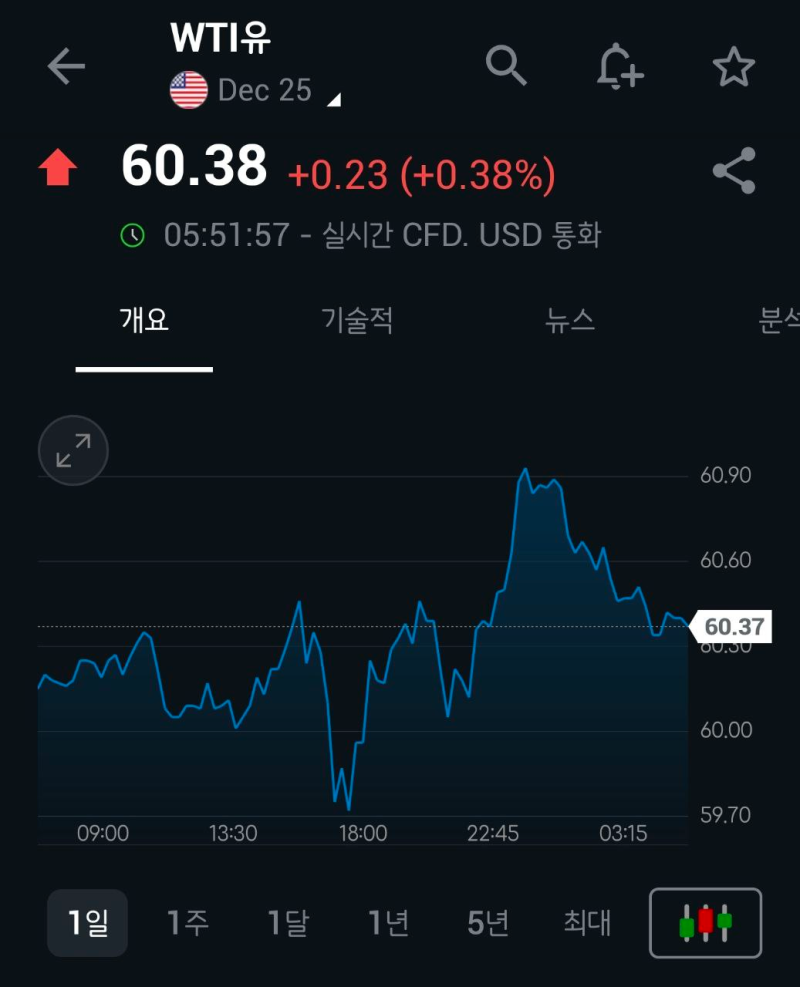
Task: Click the alert bell icon to add alerts
Action: click(x=620, y=66)
